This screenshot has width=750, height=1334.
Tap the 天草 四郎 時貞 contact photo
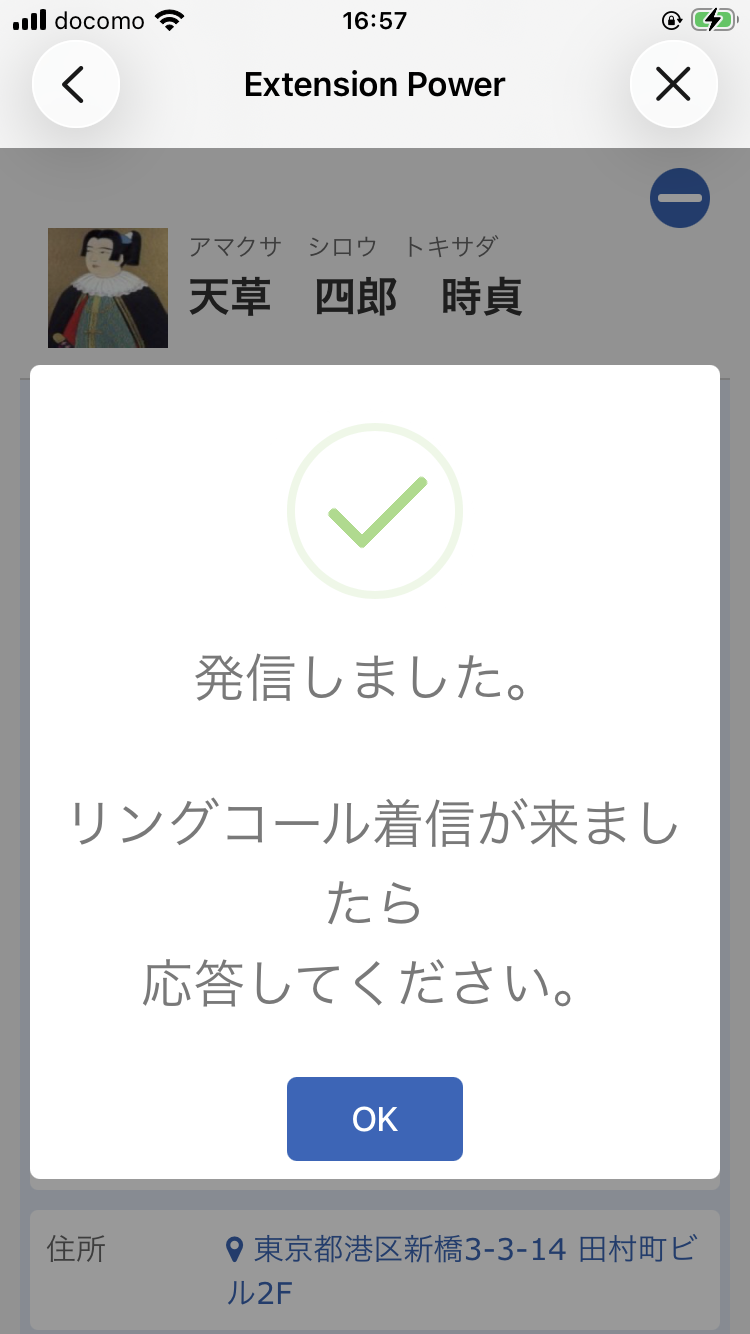[107, 287]
